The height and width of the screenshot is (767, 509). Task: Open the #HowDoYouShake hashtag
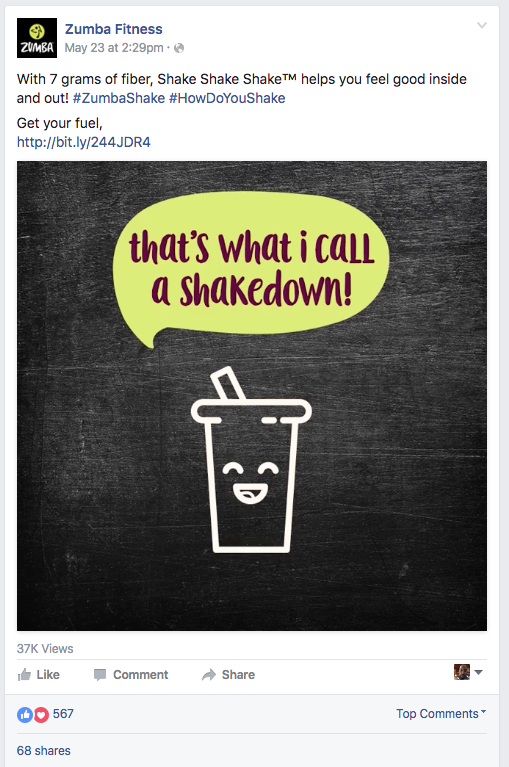click(227, 98)
